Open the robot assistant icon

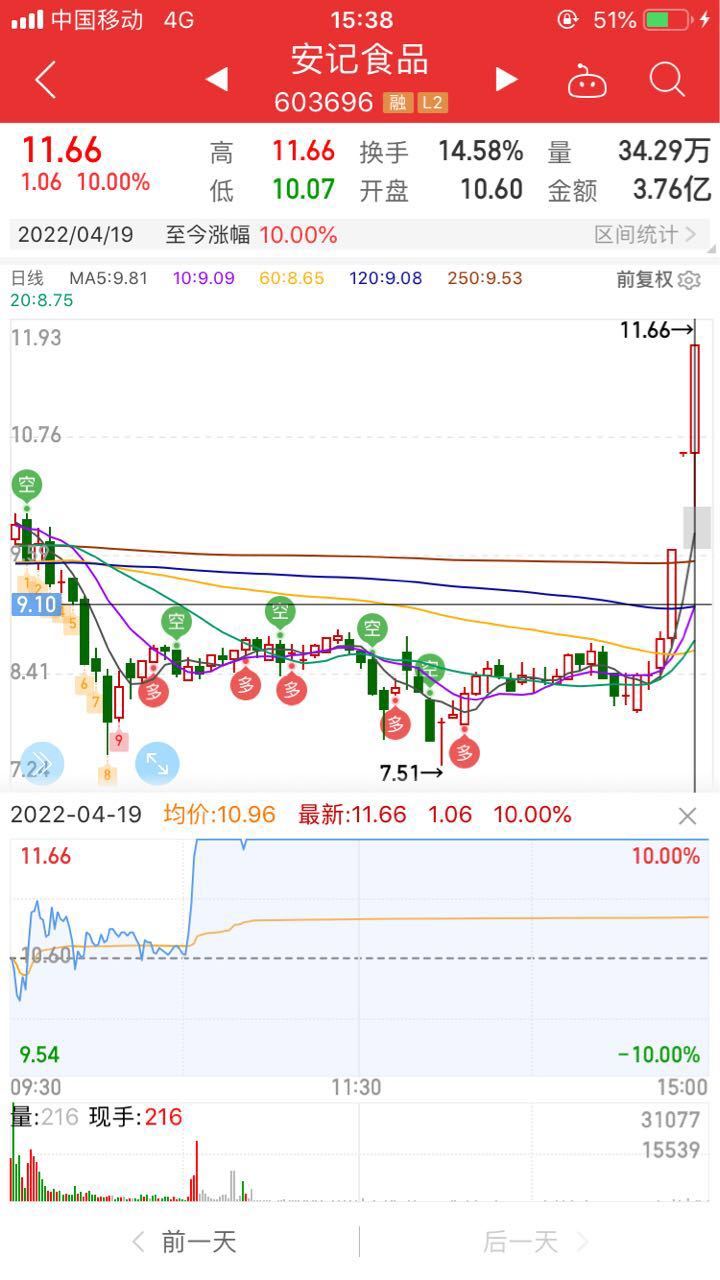(x=587, y=80)
